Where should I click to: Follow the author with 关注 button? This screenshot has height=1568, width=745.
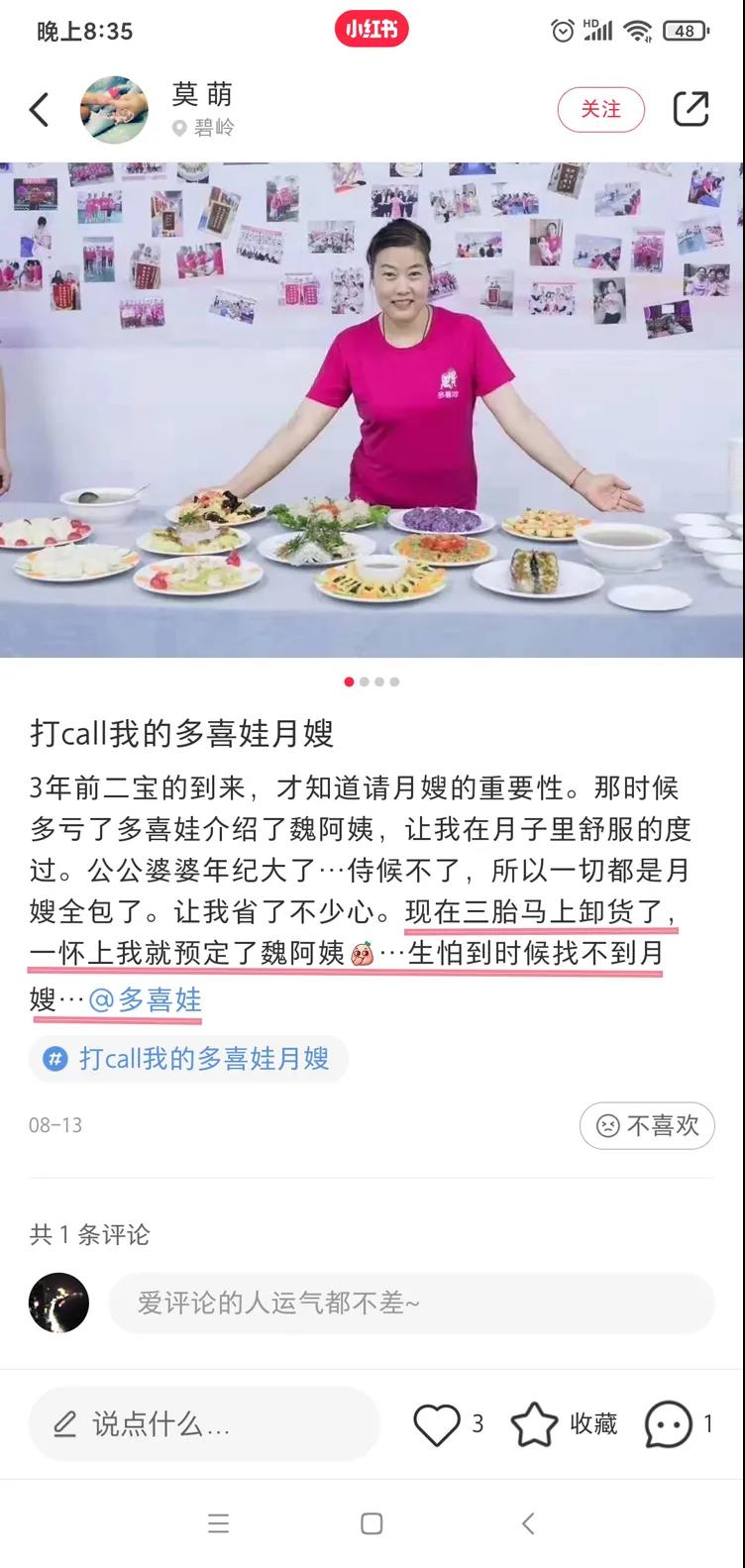click(600, 109)
